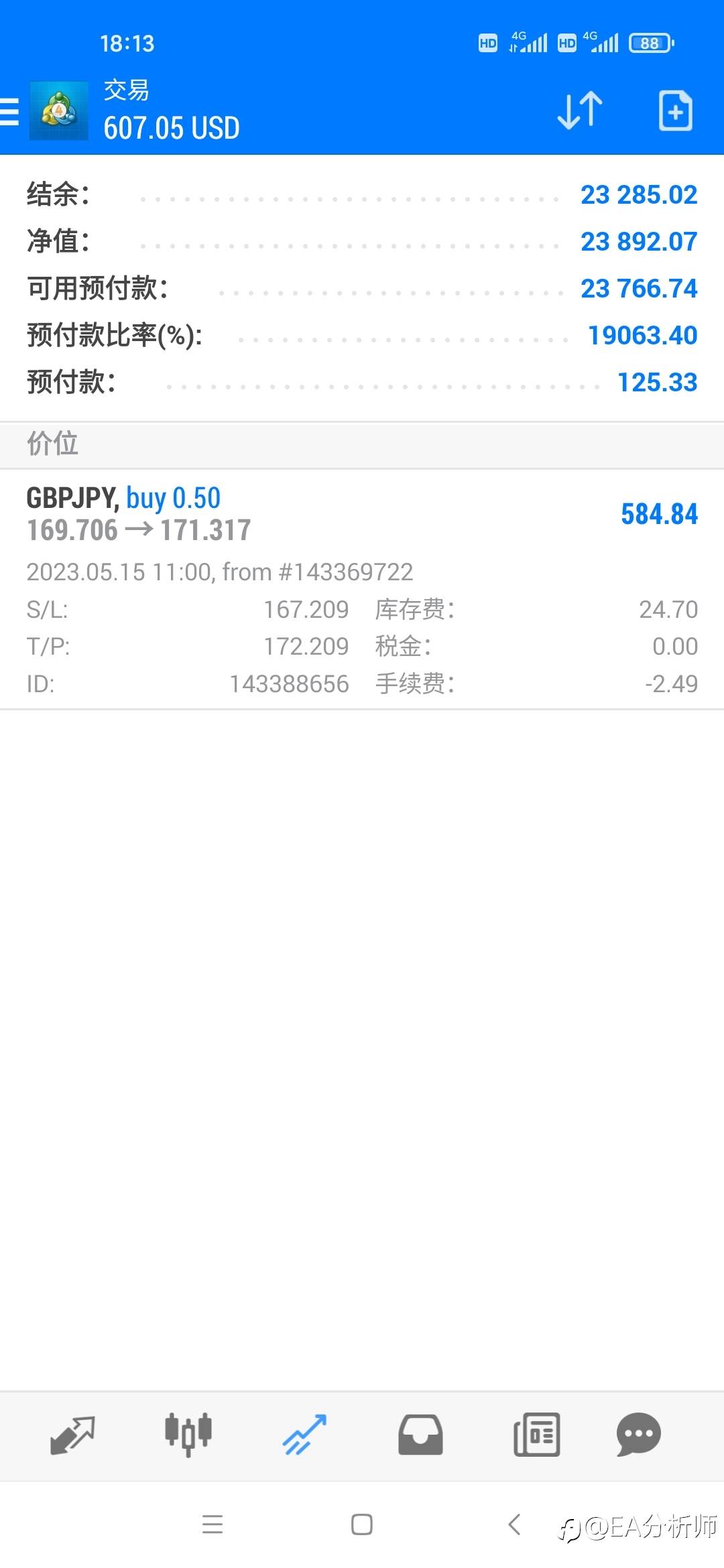Viewport: 724px width, 1568px height.
Task: Tap the system home button
Action: click(362, 1524)
